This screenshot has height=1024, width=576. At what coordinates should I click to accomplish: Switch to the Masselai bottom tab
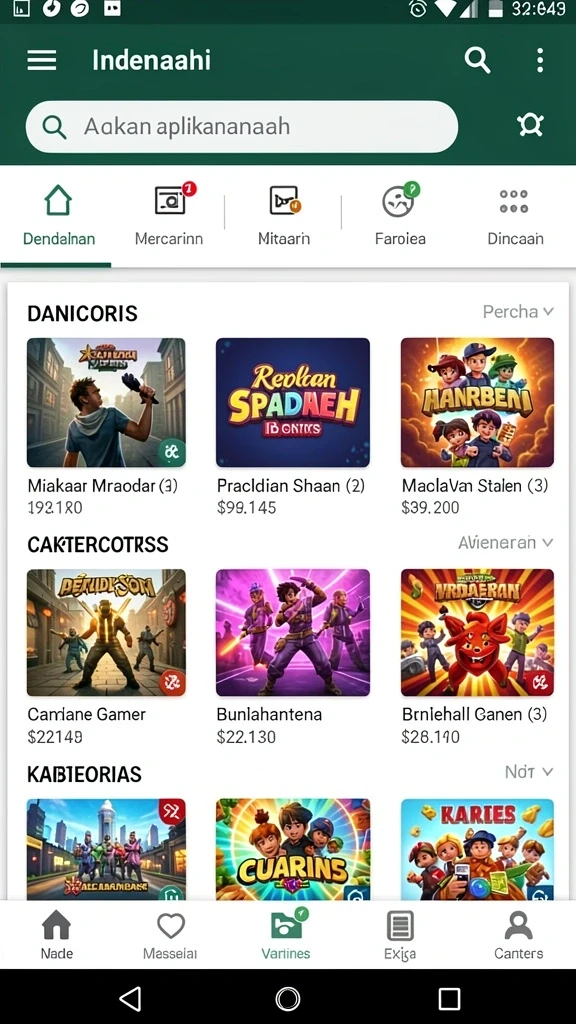pyautogui.click(x=170, y=936)
